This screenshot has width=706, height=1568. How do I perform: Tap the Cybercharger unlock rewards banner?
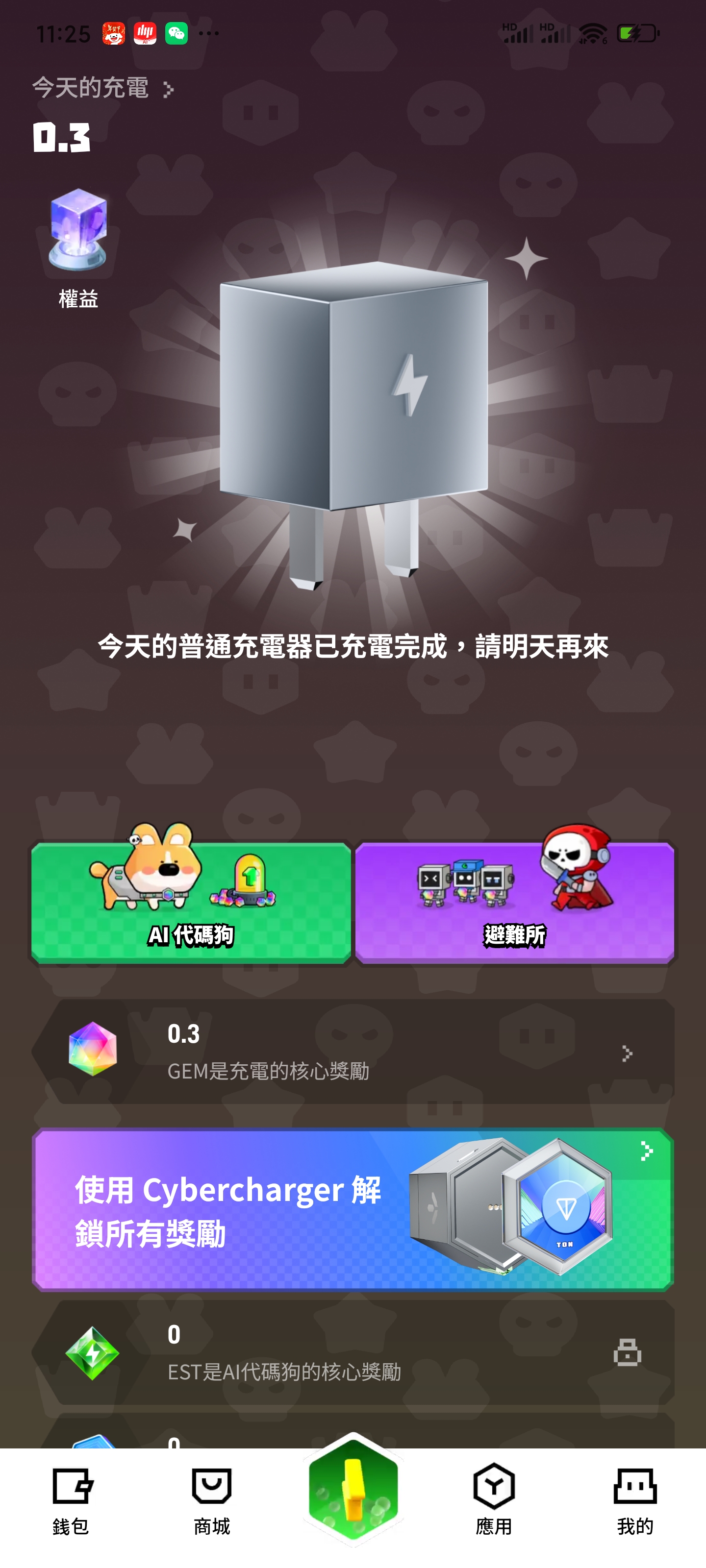(x=353, y=1209)
